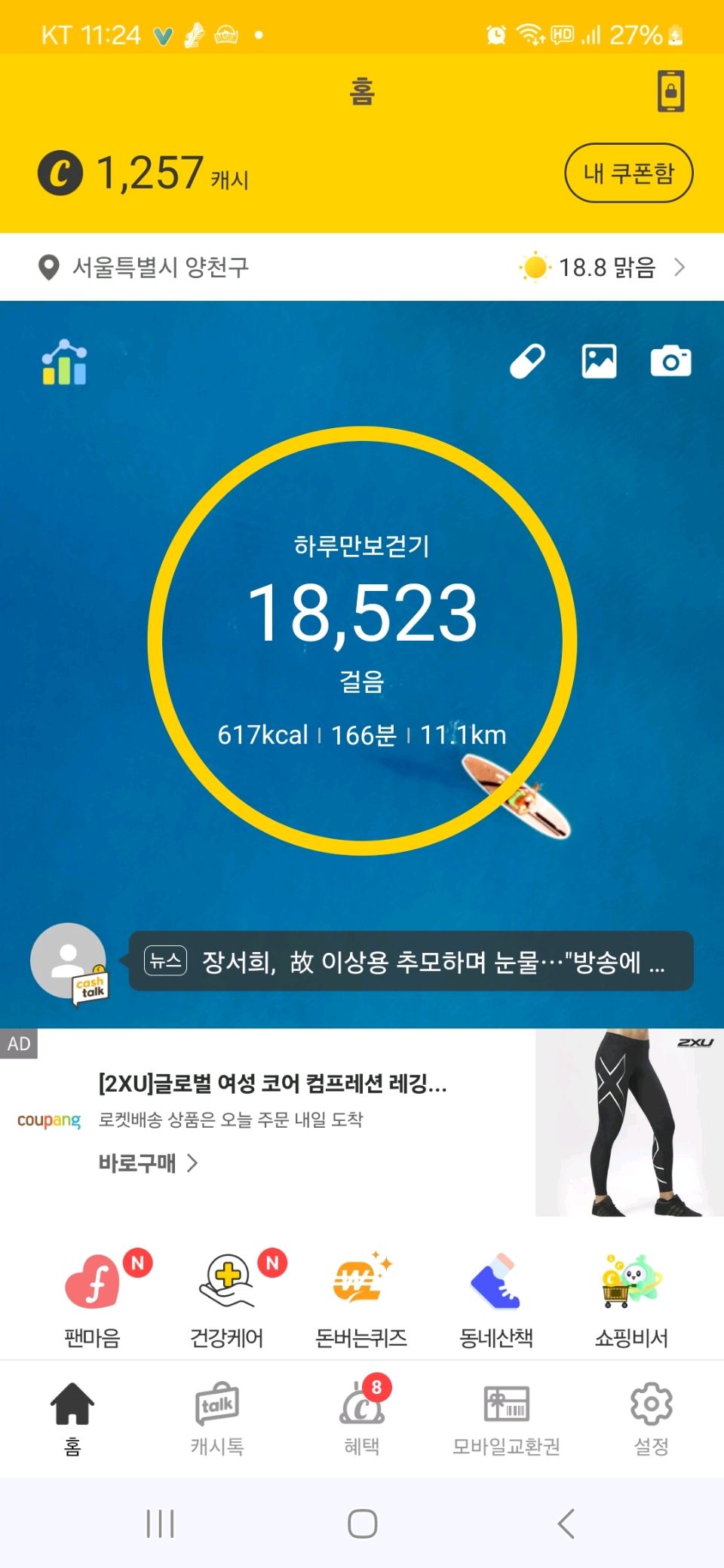This screenshot has width=724, height=1568.
Task: Open the lock screen settings icon
Action: (670, 91)
